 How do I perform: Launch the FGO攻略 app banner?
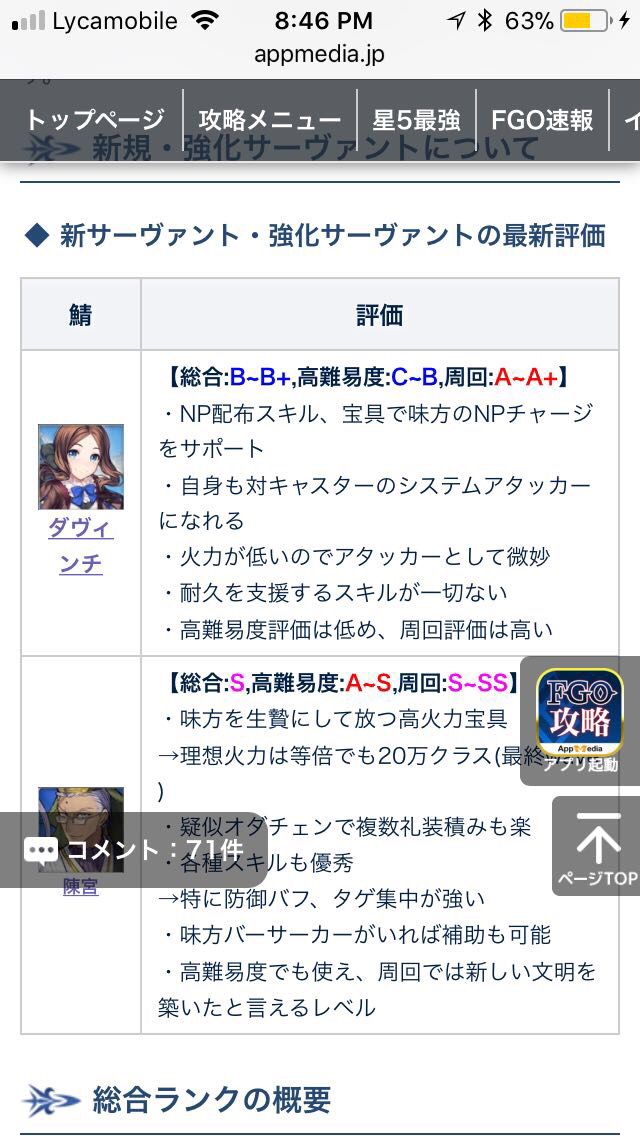coord(580,720)
